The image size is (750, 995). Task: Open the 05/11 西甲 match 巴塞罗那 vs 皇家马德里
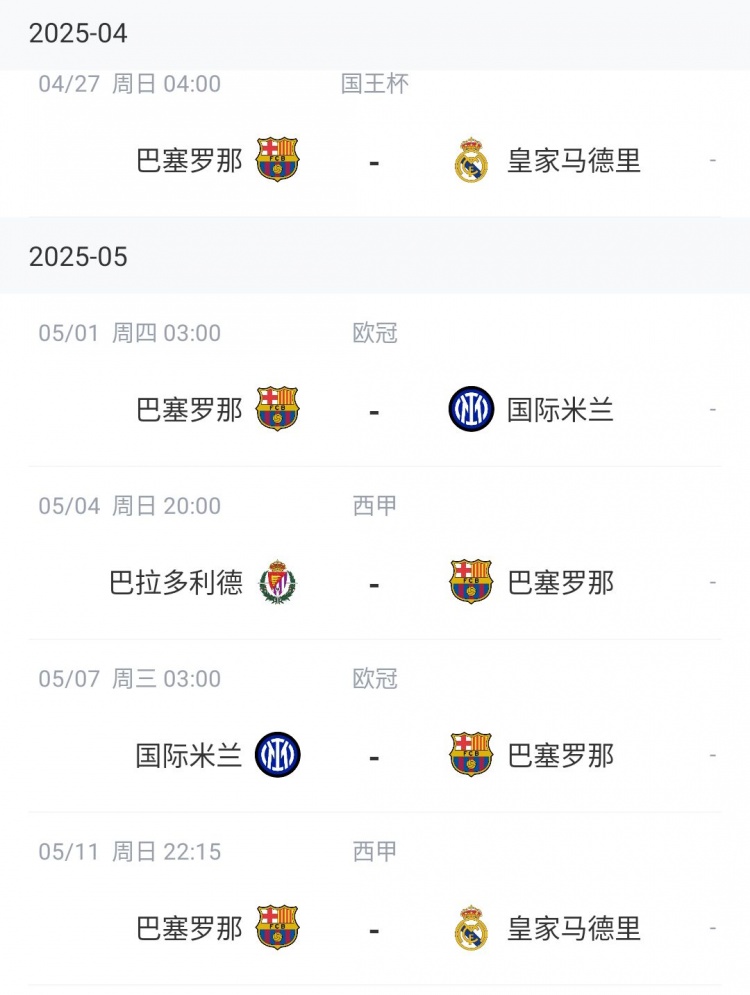tap(374, 928)
